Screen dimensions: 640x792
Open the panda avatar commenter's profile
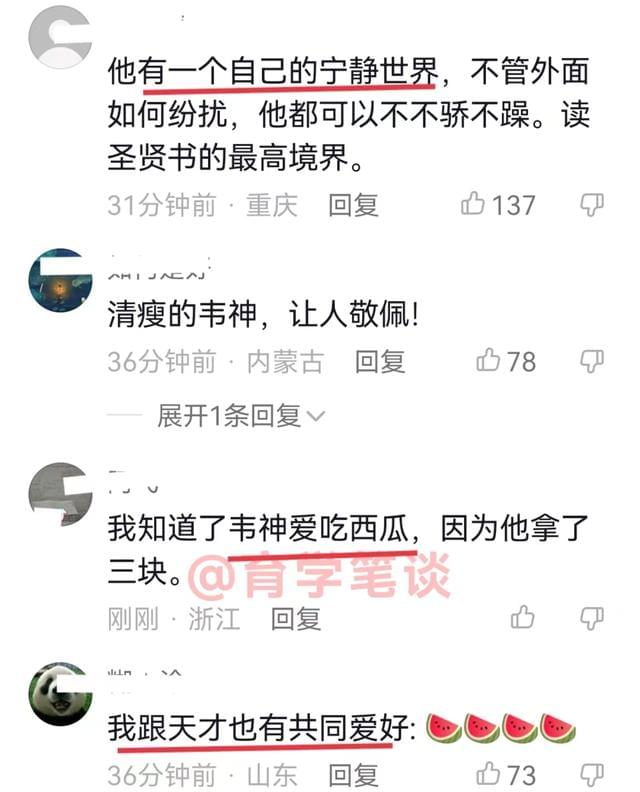pyautogui.click(x=60, y=696)
